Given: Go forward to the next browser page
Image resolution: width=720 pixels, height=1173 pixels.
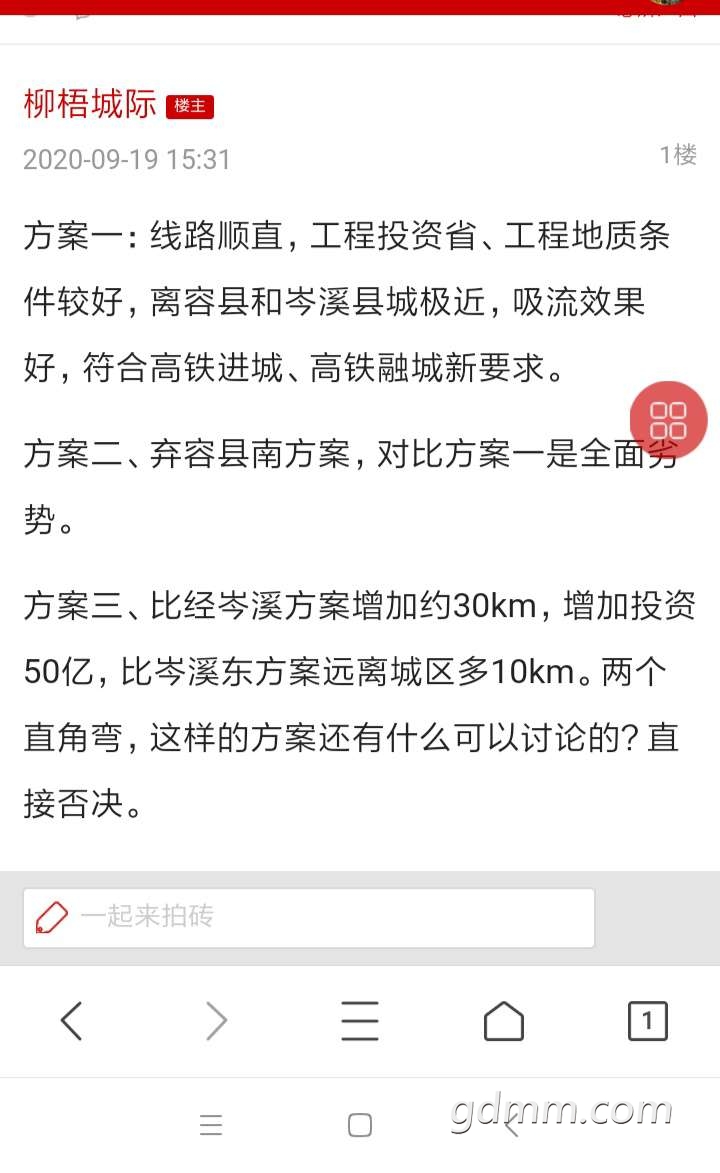Looking at the screenshot, I should tap(216, 1021).
